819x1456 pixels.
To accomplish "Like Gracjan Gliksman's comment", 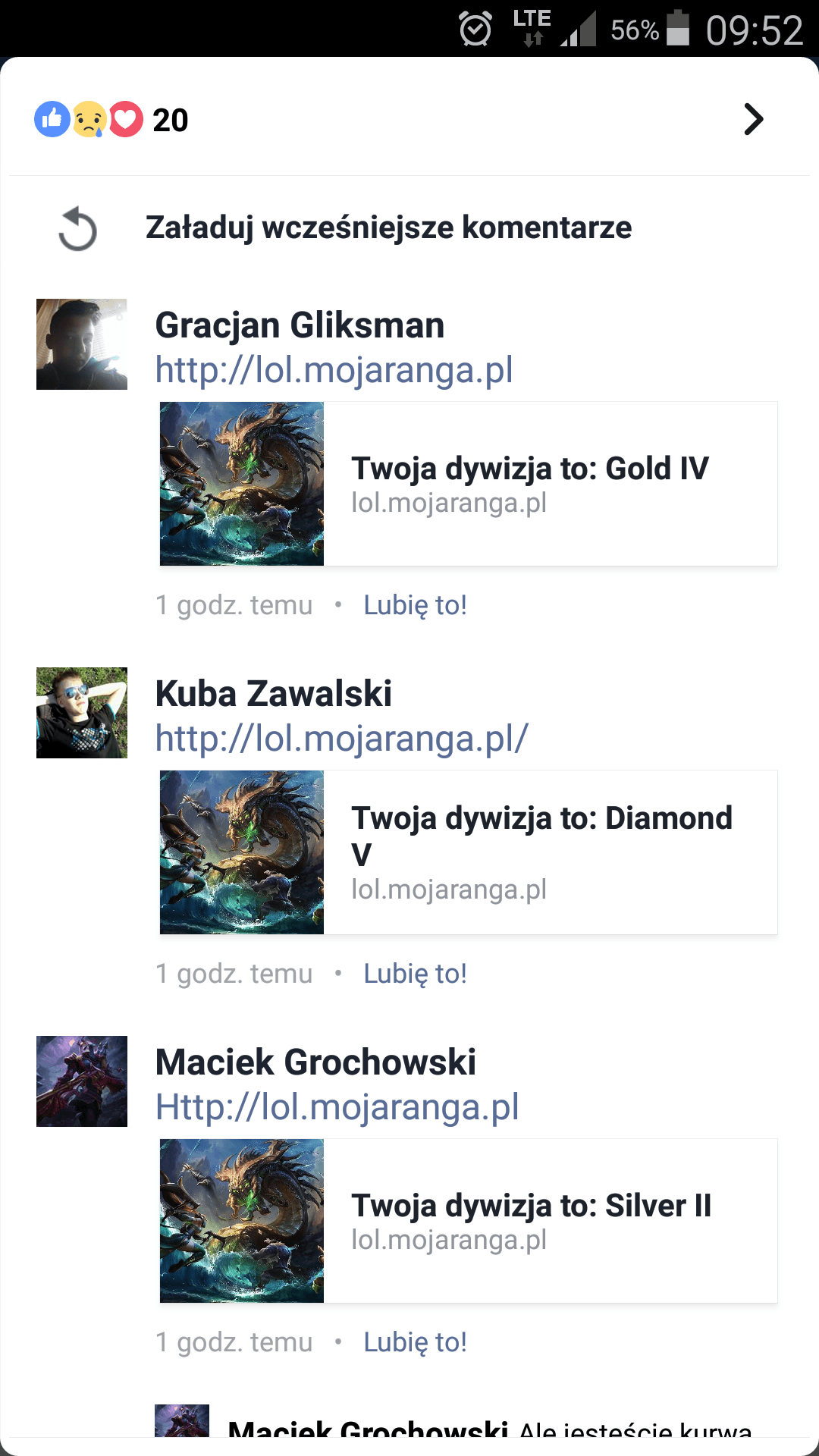I will point(415,605).
